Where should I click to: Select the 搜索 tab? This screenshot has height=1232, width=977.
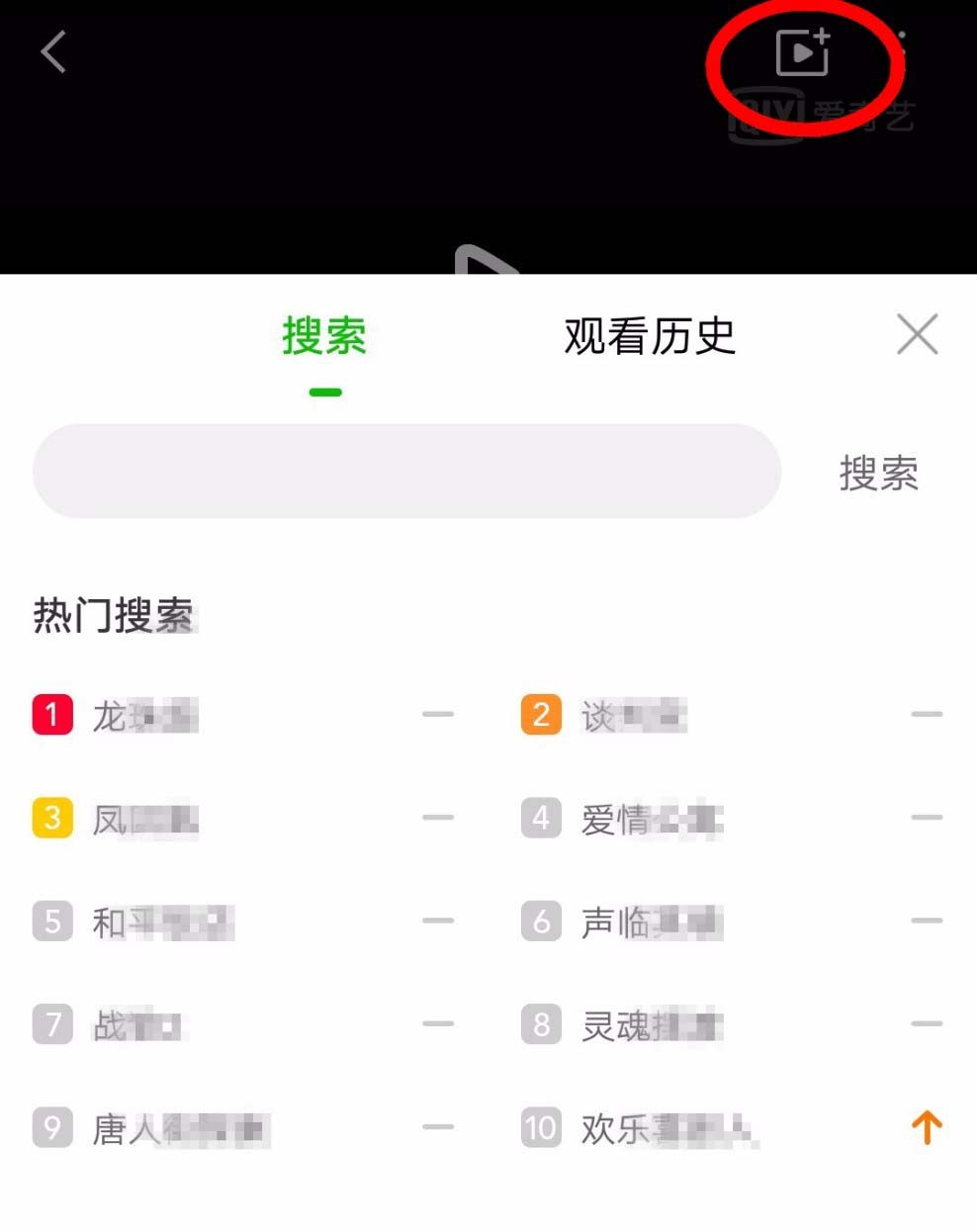324,337
